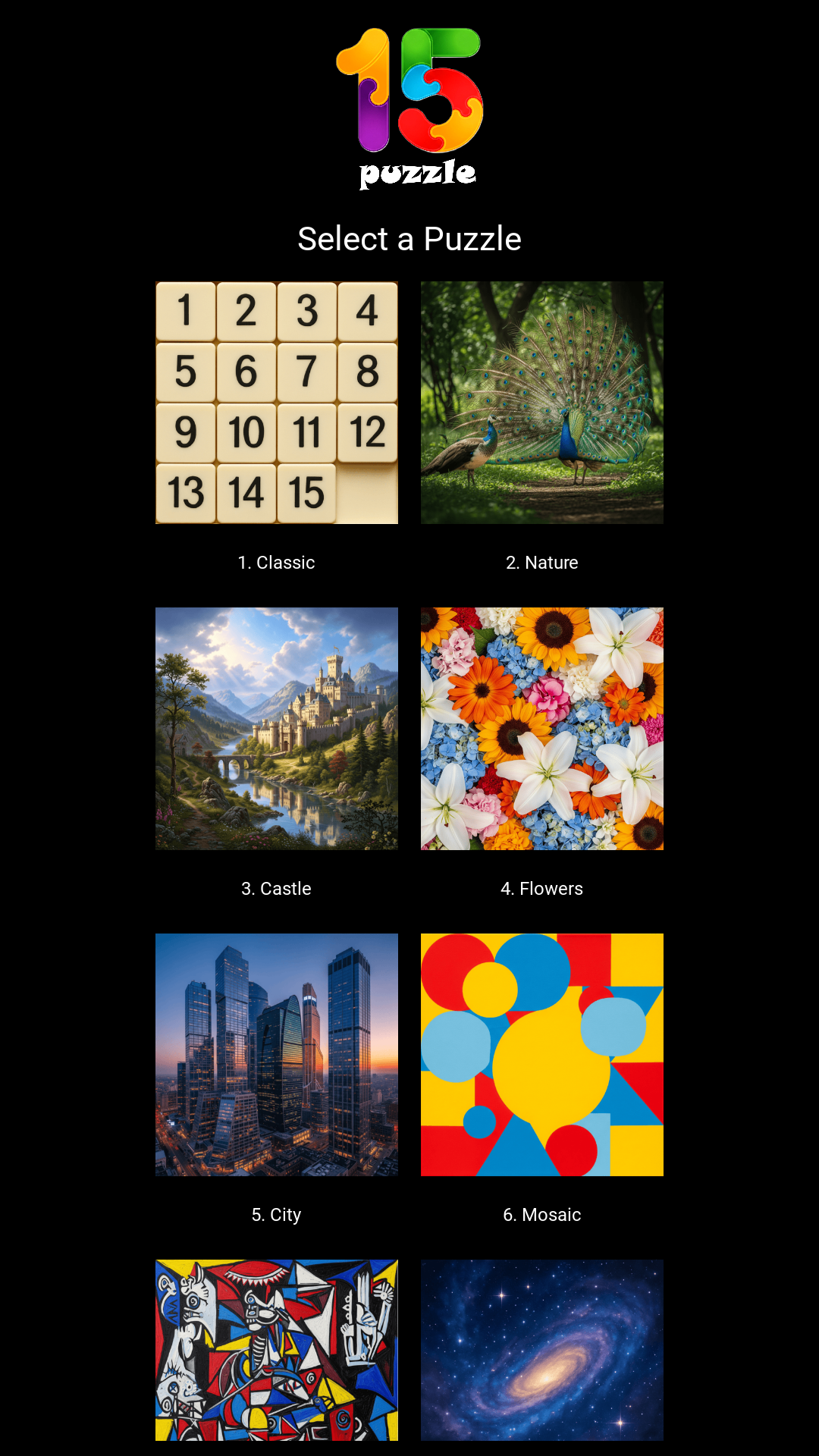The width and height of the screenshot is (819, 1456).
Task: Choose the galaxy puzzle
Action: click(542, 1350)
